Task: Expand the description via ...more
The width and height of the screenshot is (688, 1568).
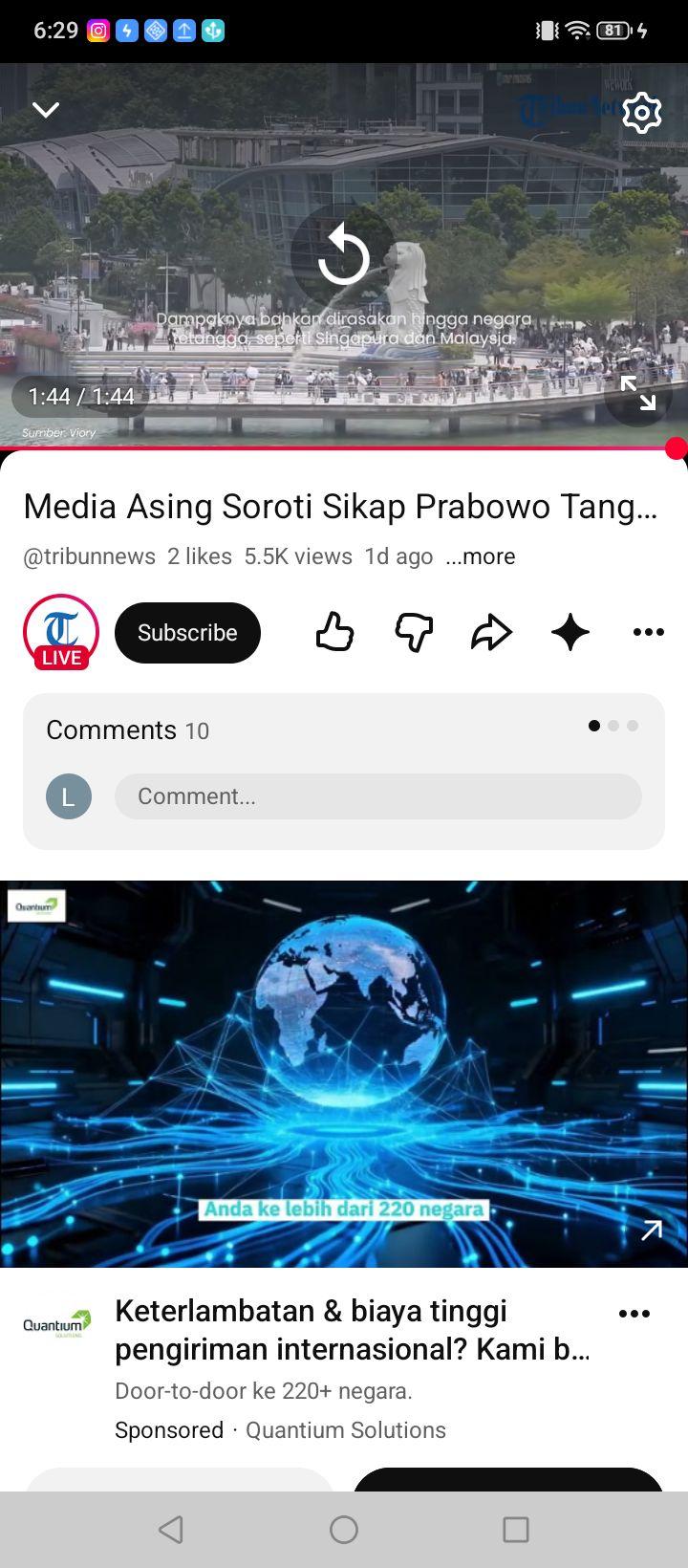Action: [481, 556]
